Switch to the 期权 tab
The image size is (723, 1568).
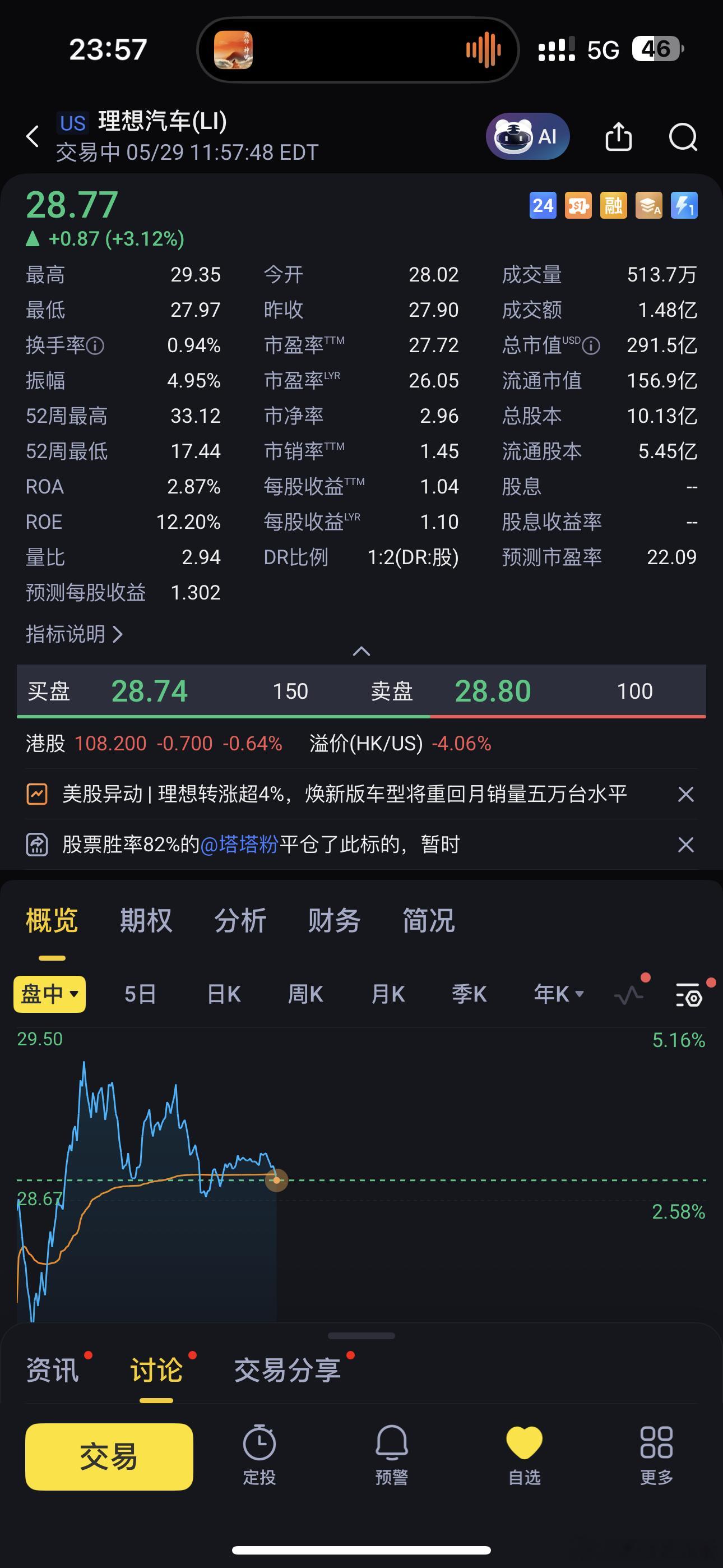click(x=146, y=920)
